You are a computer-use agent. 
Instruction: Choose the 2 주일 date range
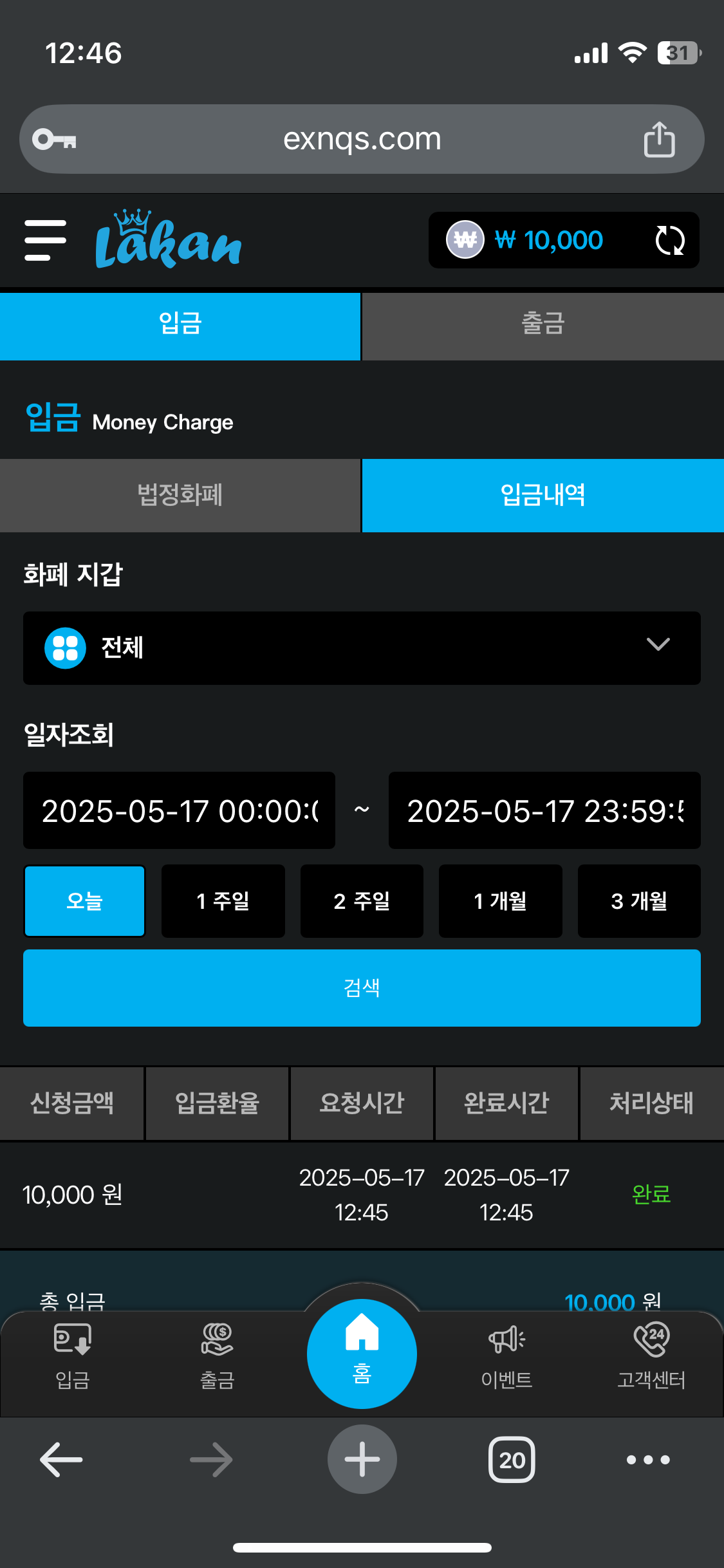coord(362,901)
